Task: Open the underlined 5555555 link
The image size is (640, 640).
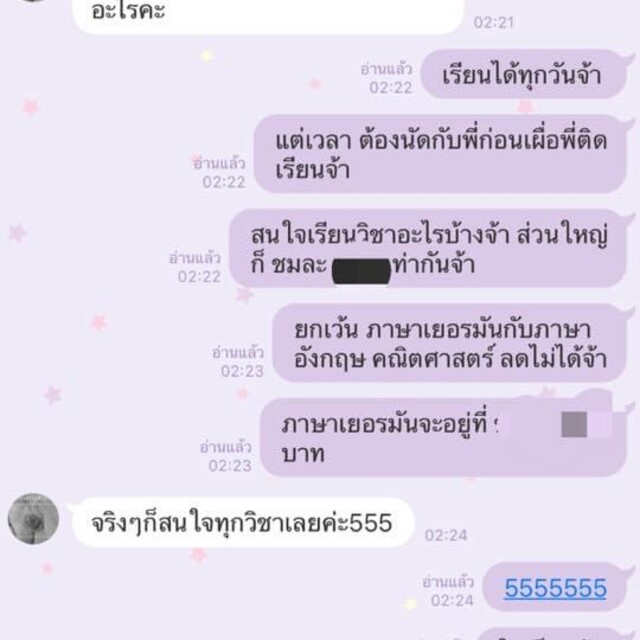Action: (555, 588)
